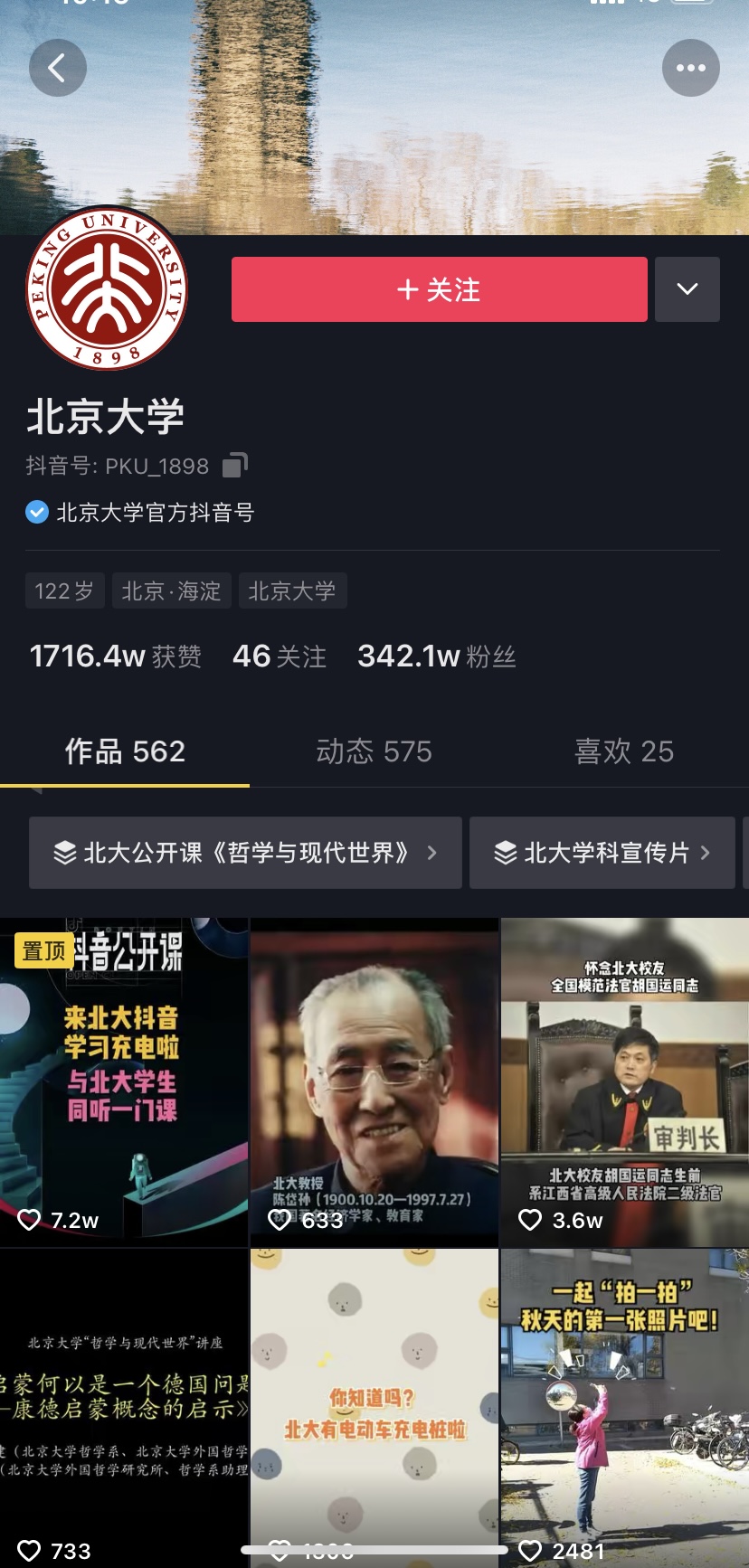The width and height of the screenshot is (749, 1568).
Task: Switch to the 喜欢 25 tab
Action: [x=624, y=751]
